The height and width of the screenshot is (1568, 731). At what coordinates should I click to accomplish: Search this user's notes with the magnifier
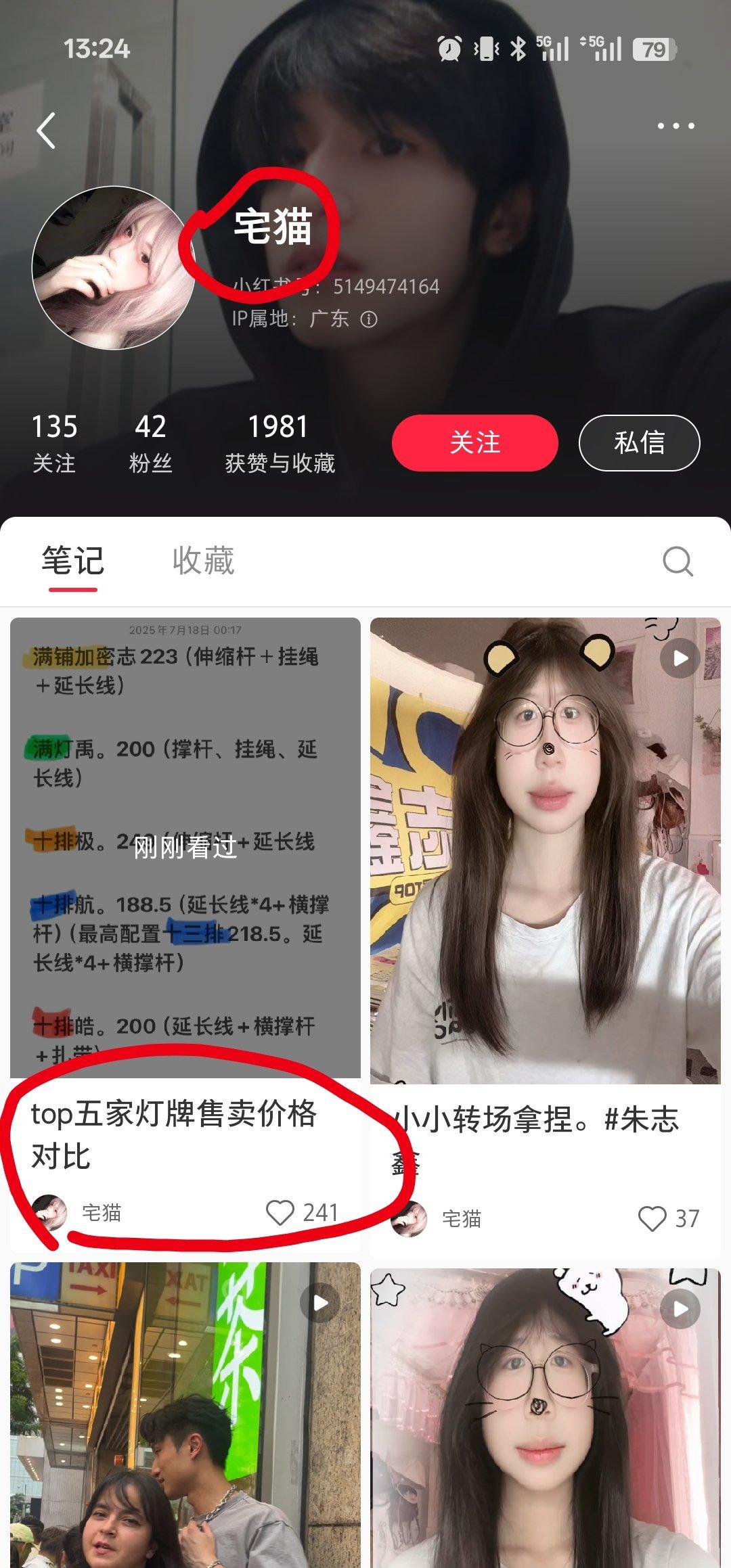pyautogui.click(x=678, y=561)
